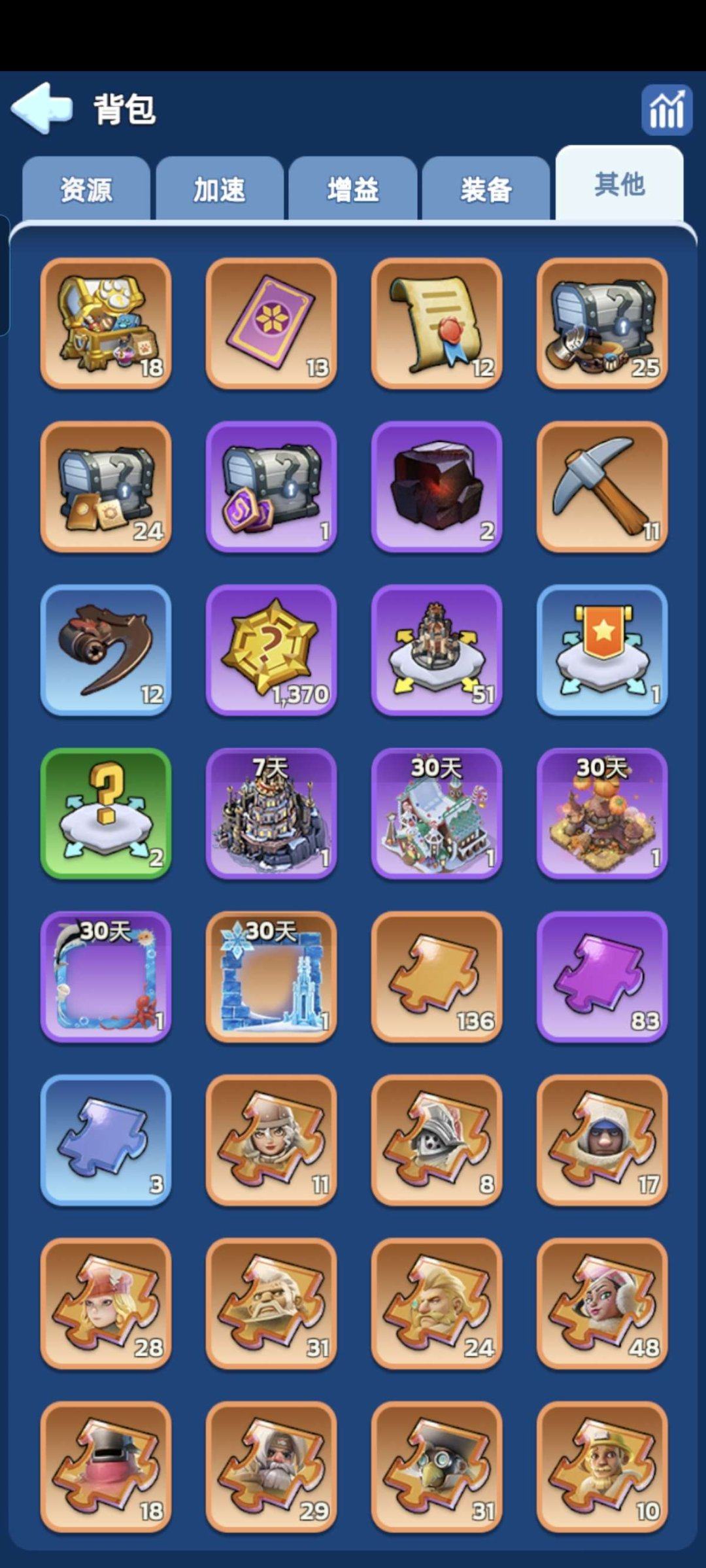Select the dark red ore item

(x=437, y=486)
